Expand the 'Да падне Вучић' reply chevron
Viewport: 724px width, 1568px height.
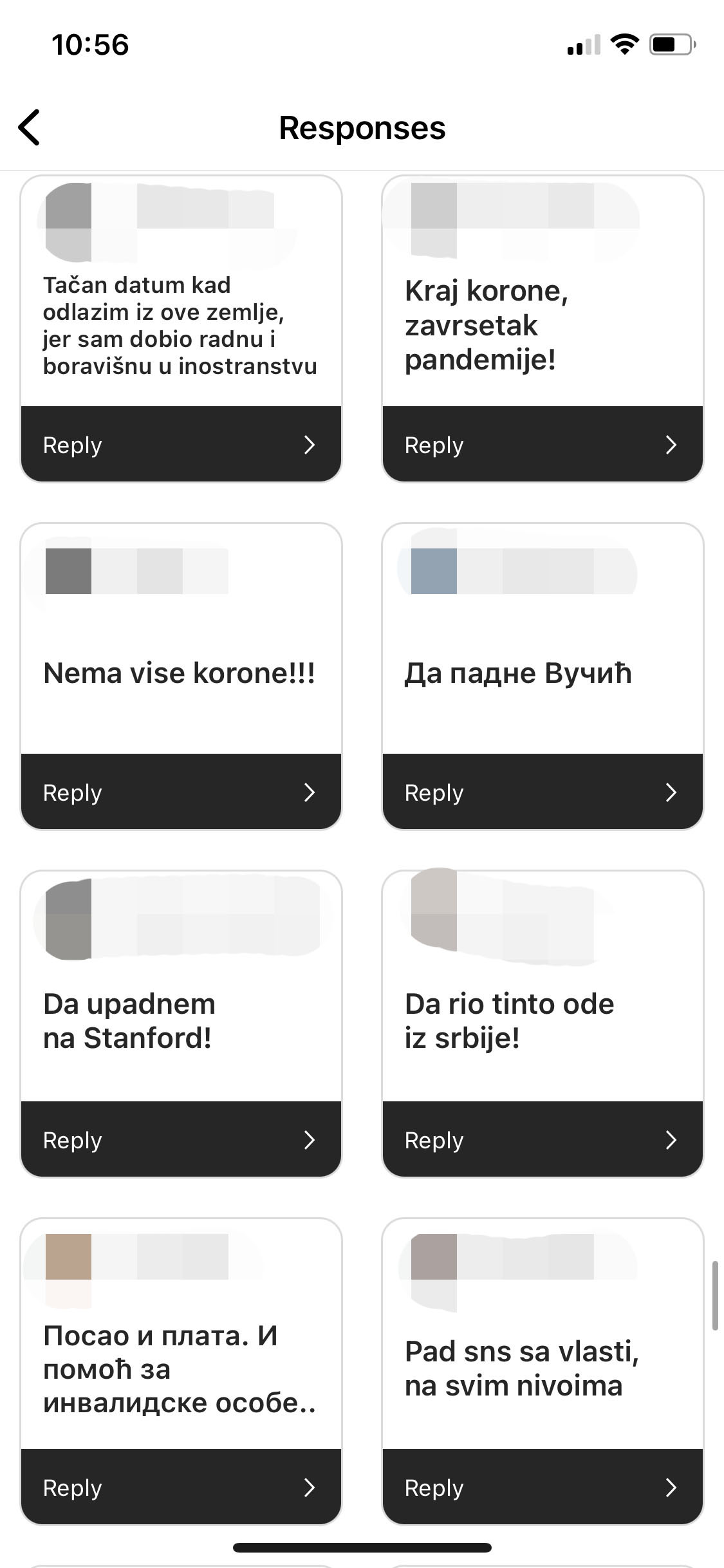click(x=671, y=792)
